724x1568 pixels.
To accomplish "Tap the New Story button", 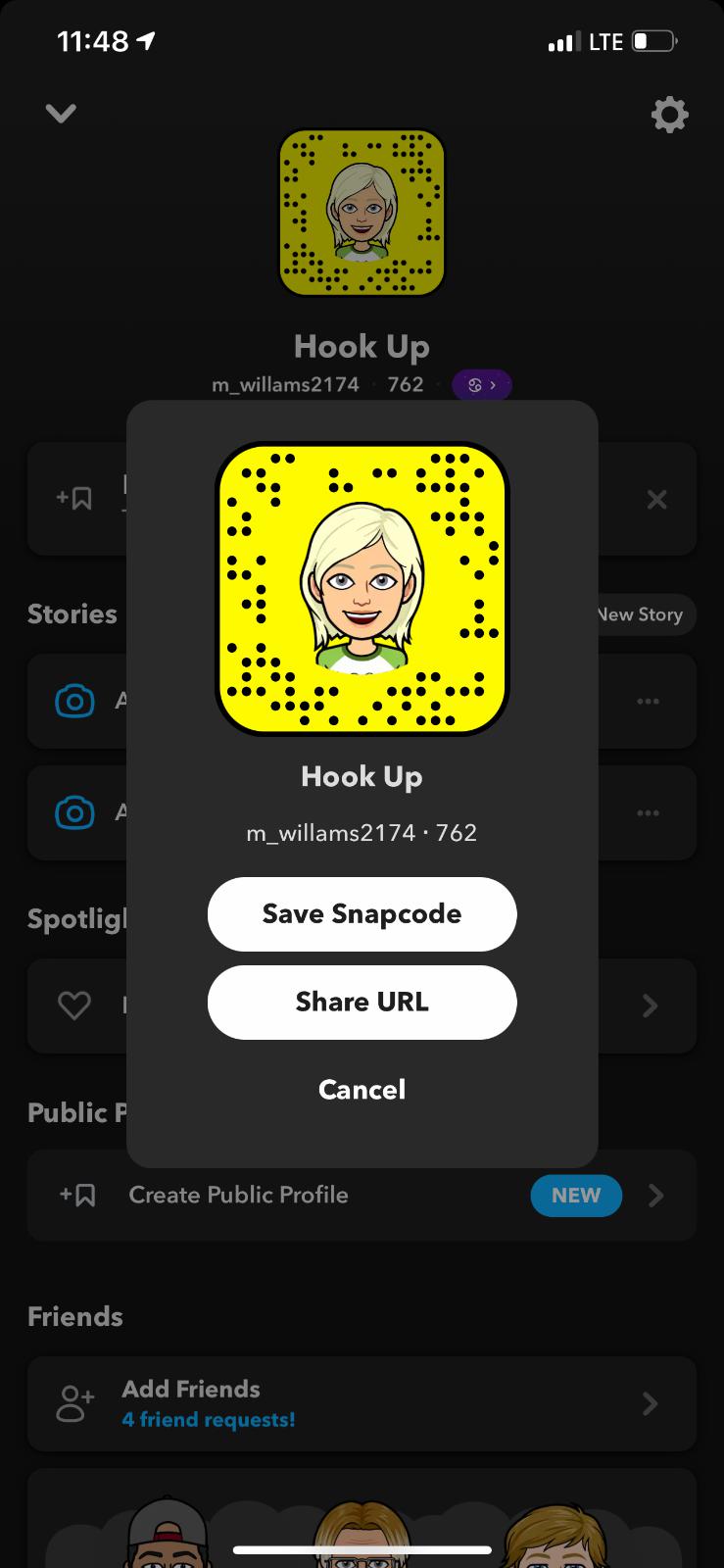I will click(642, 614).
